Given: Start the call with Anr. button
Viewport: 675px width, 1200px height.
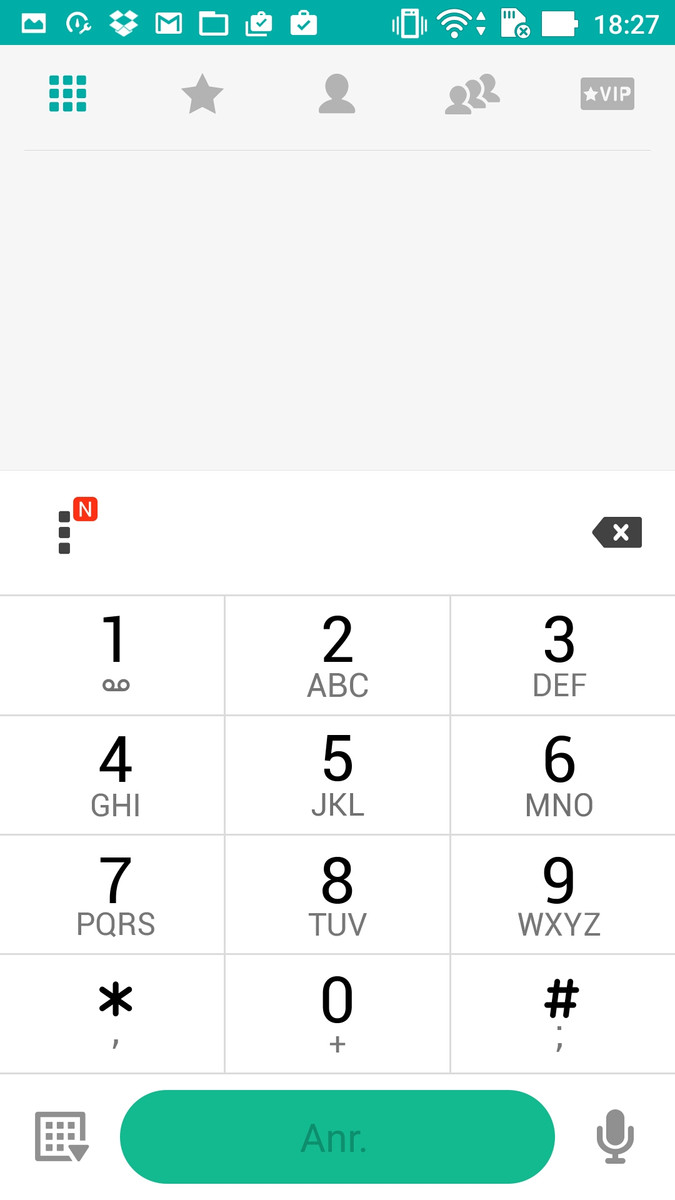Looking at the screenshot, I should tap(337, 1137).
